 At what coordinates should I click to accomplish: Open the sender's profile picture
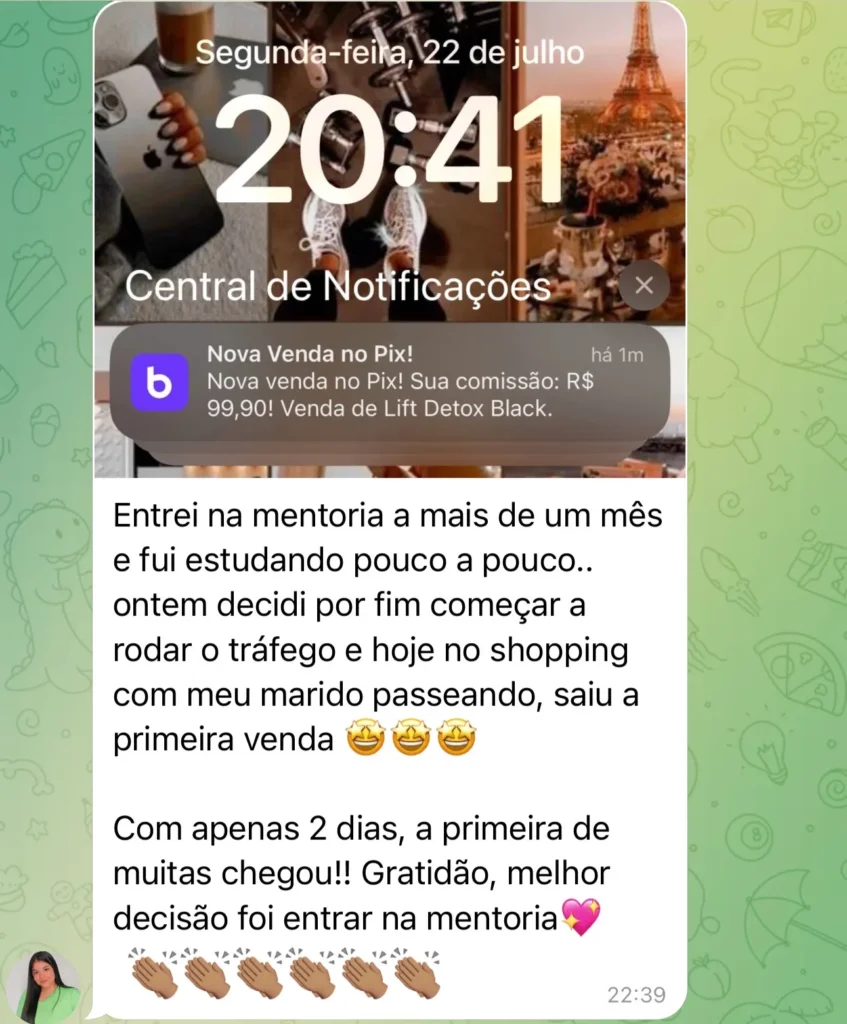(44, 986)
